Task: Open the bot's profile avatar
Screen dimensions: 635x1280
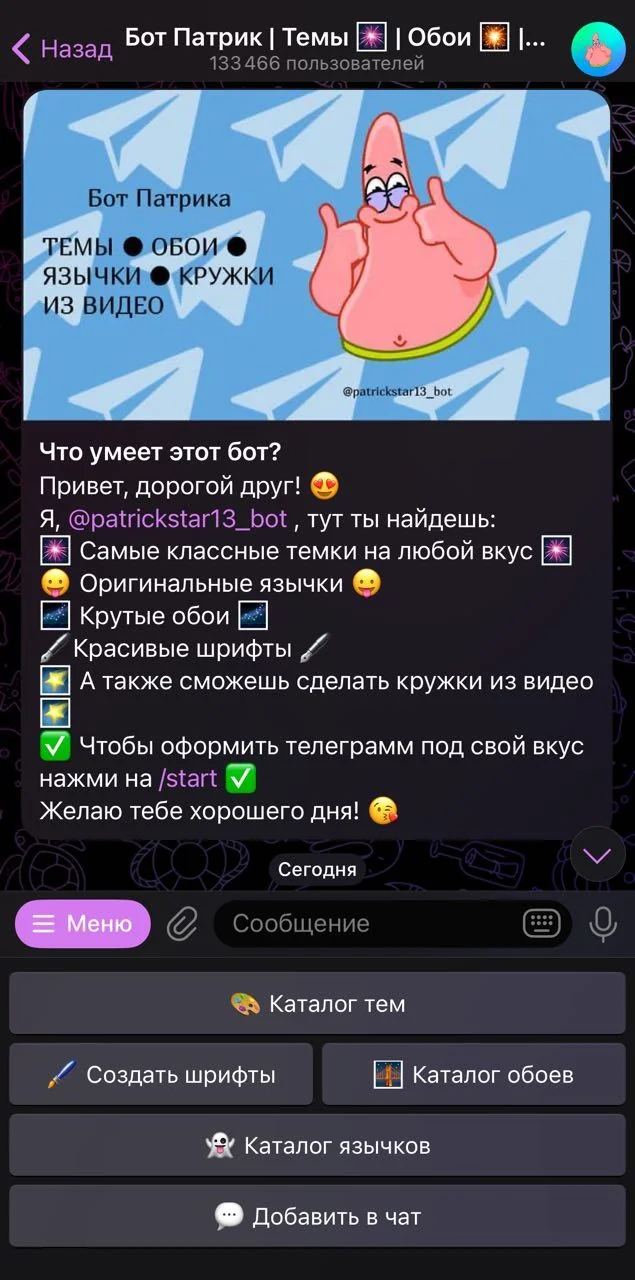Action: 598,49
